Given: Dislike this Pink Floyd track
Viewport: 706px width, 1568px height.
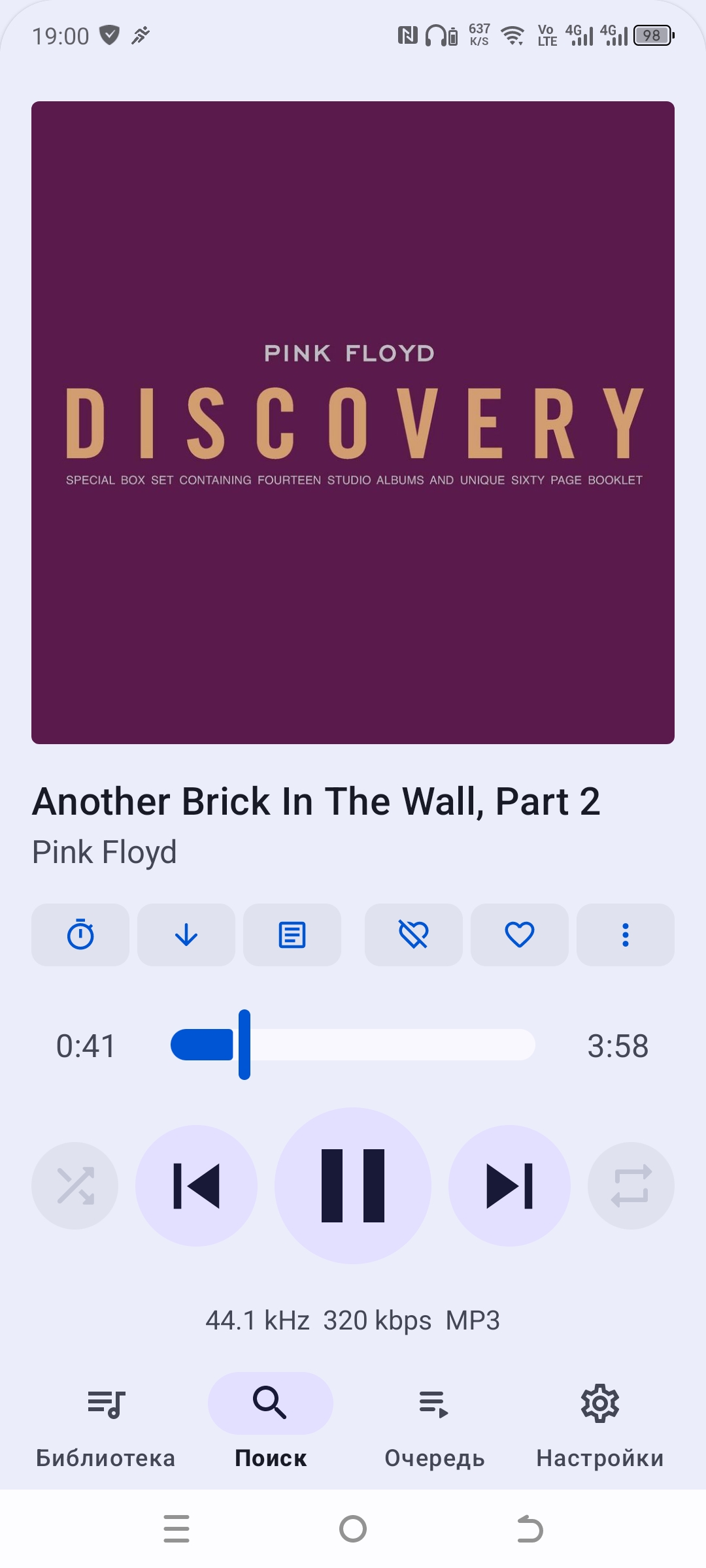Looking at the screenshot, I should 414,935.
